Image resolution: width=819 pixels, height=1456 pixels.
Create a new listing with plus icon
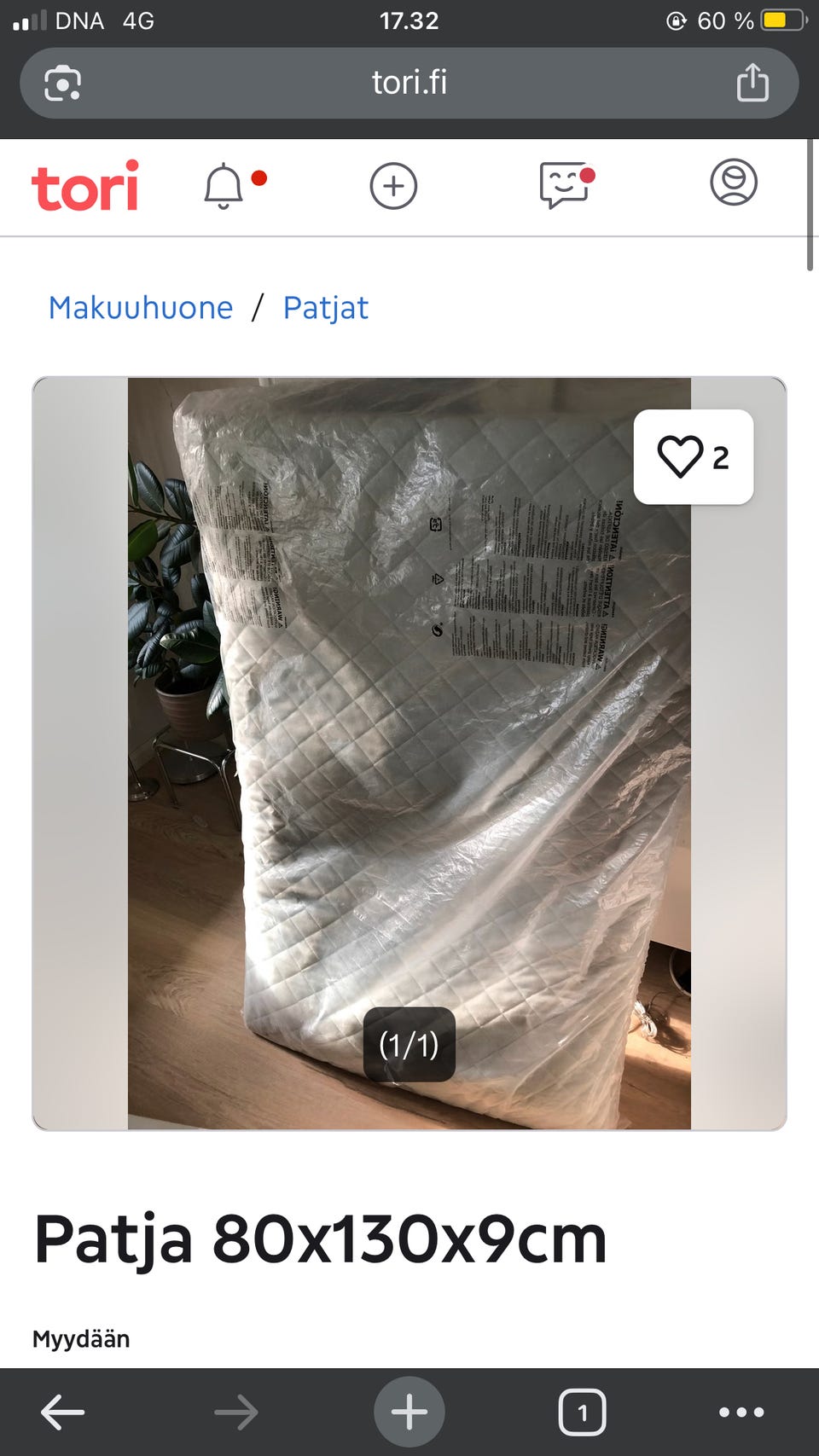393,185
